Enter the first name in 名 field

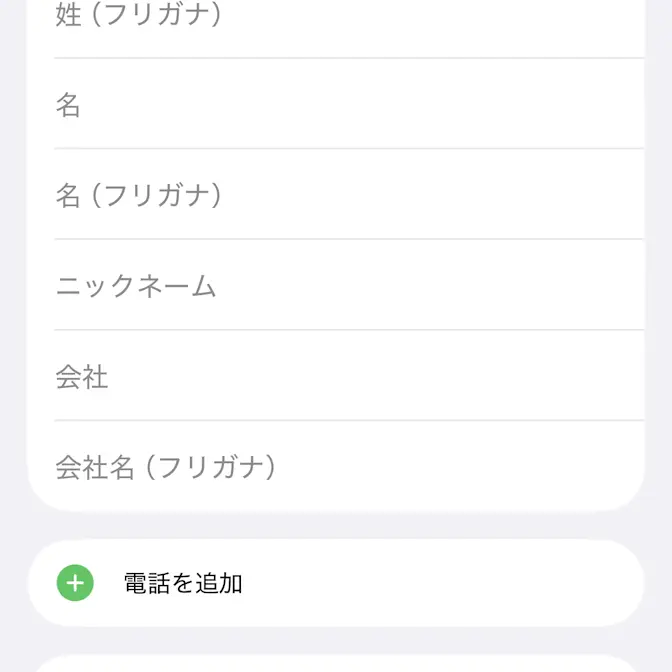340,104
